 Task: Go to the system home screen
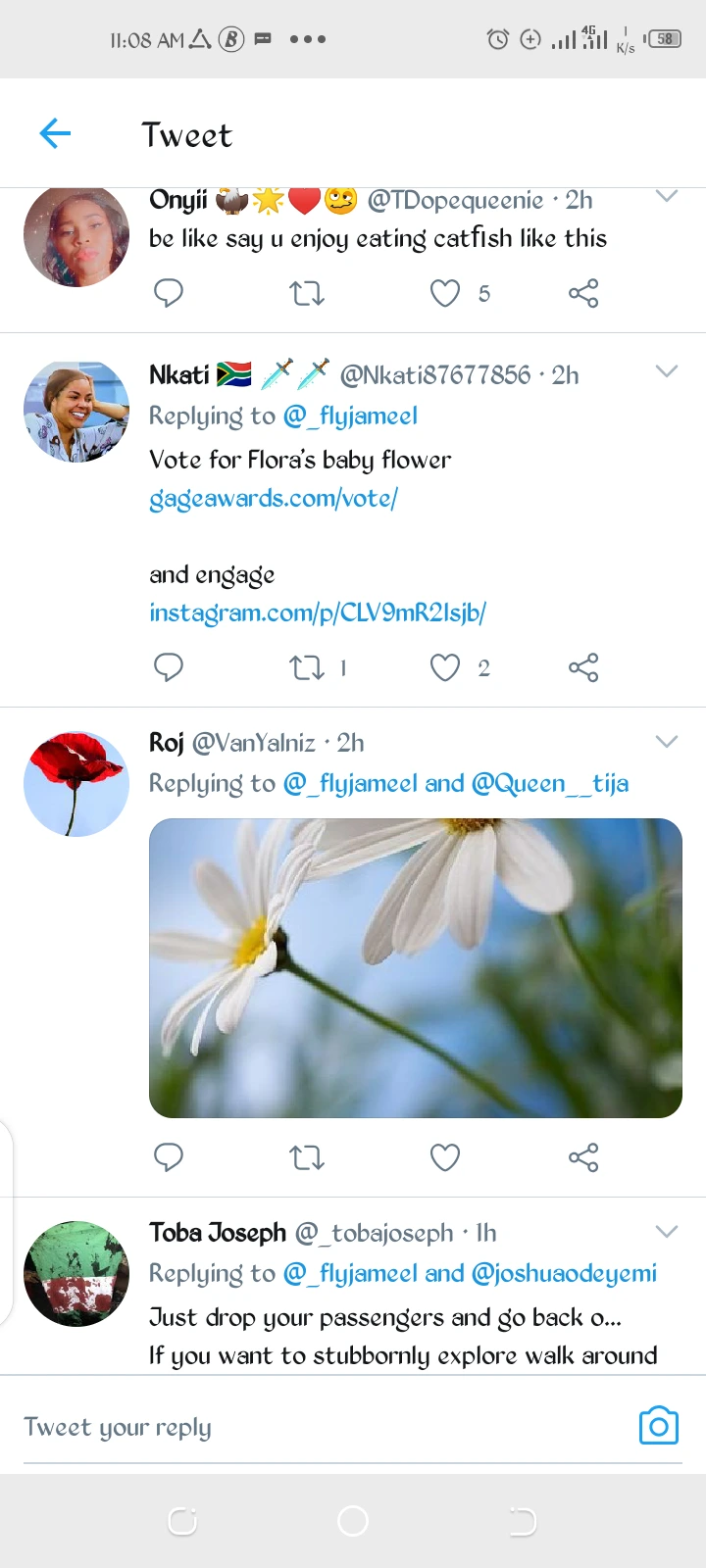[x=353, y=1521]
